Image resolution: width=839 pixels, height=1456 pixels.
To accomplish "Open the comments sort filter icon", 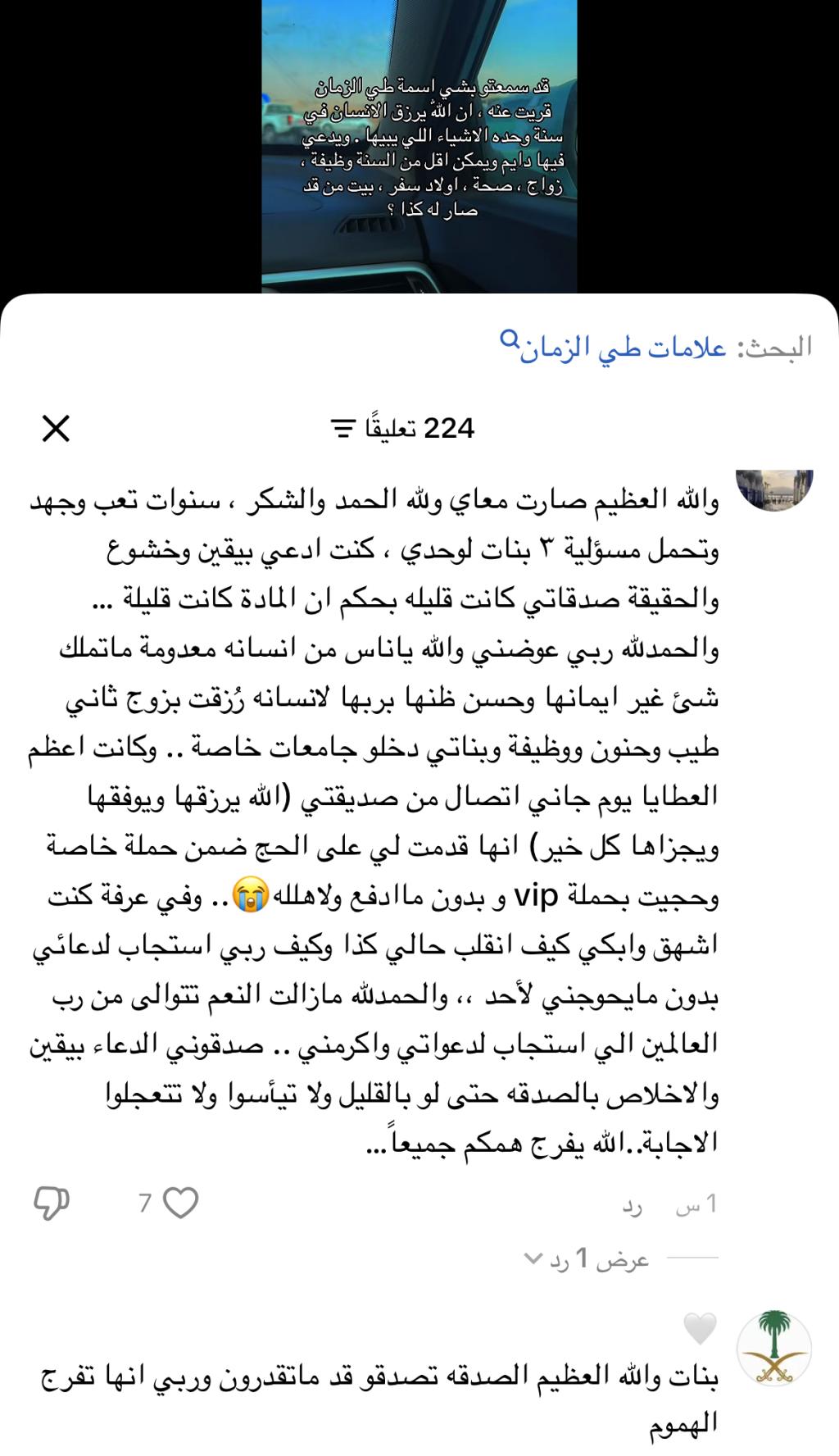I will coord(343,429).
